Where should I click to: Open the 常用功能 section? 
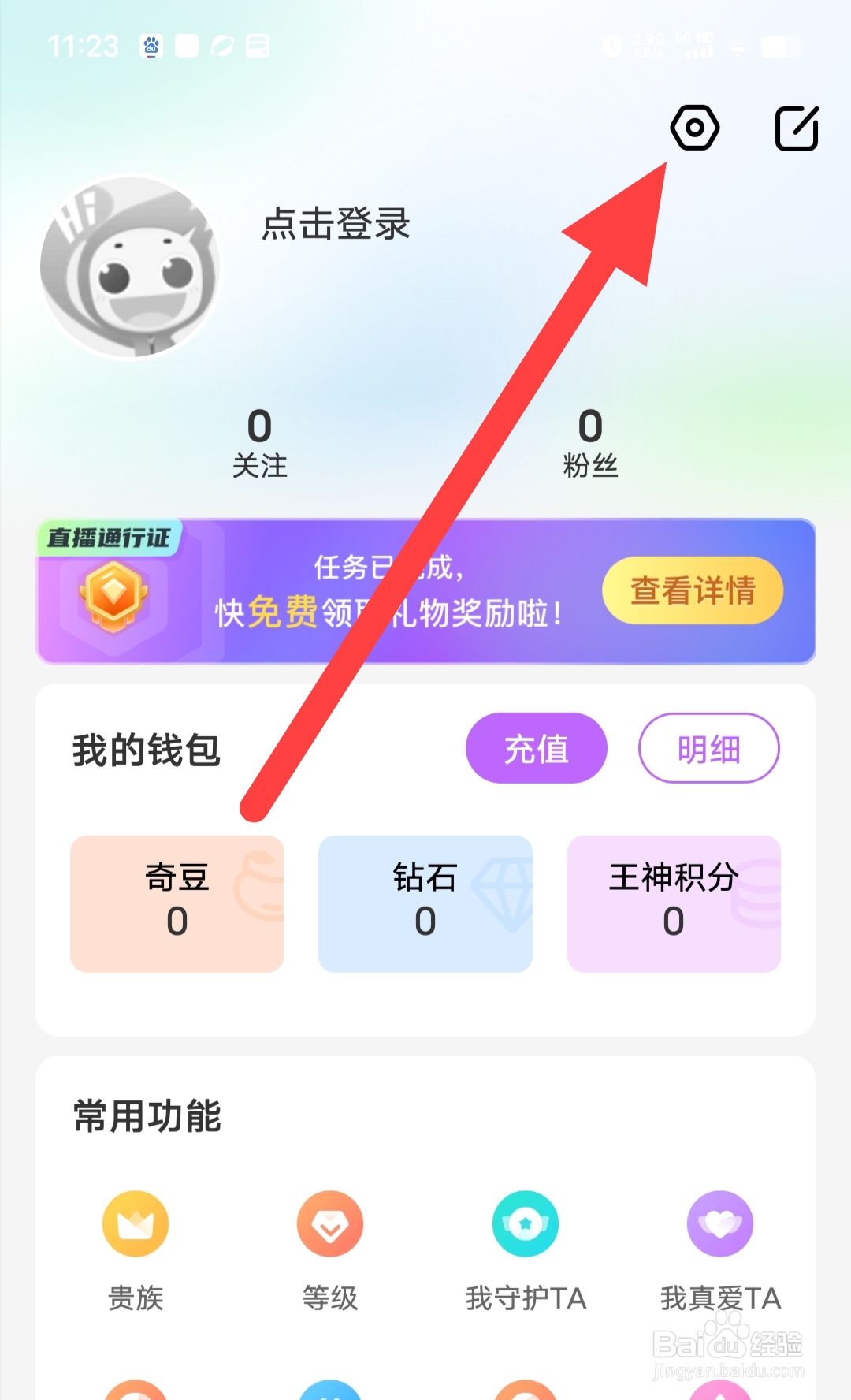click(x=147, y=1115)
